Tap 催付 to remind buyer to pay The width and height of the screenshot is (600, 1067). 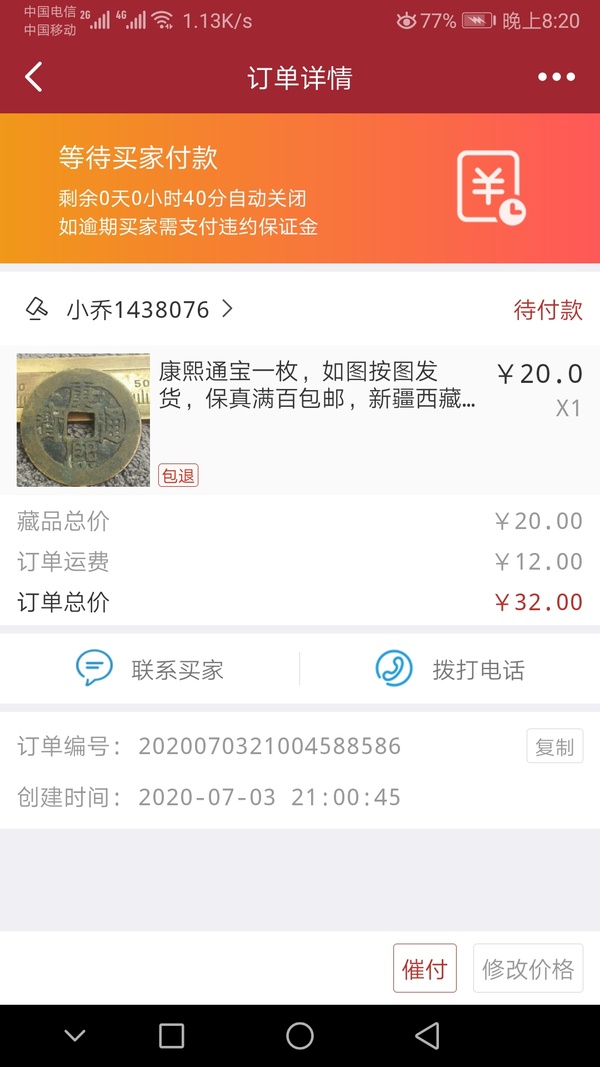pyautogui.click(x=424, y=968)
